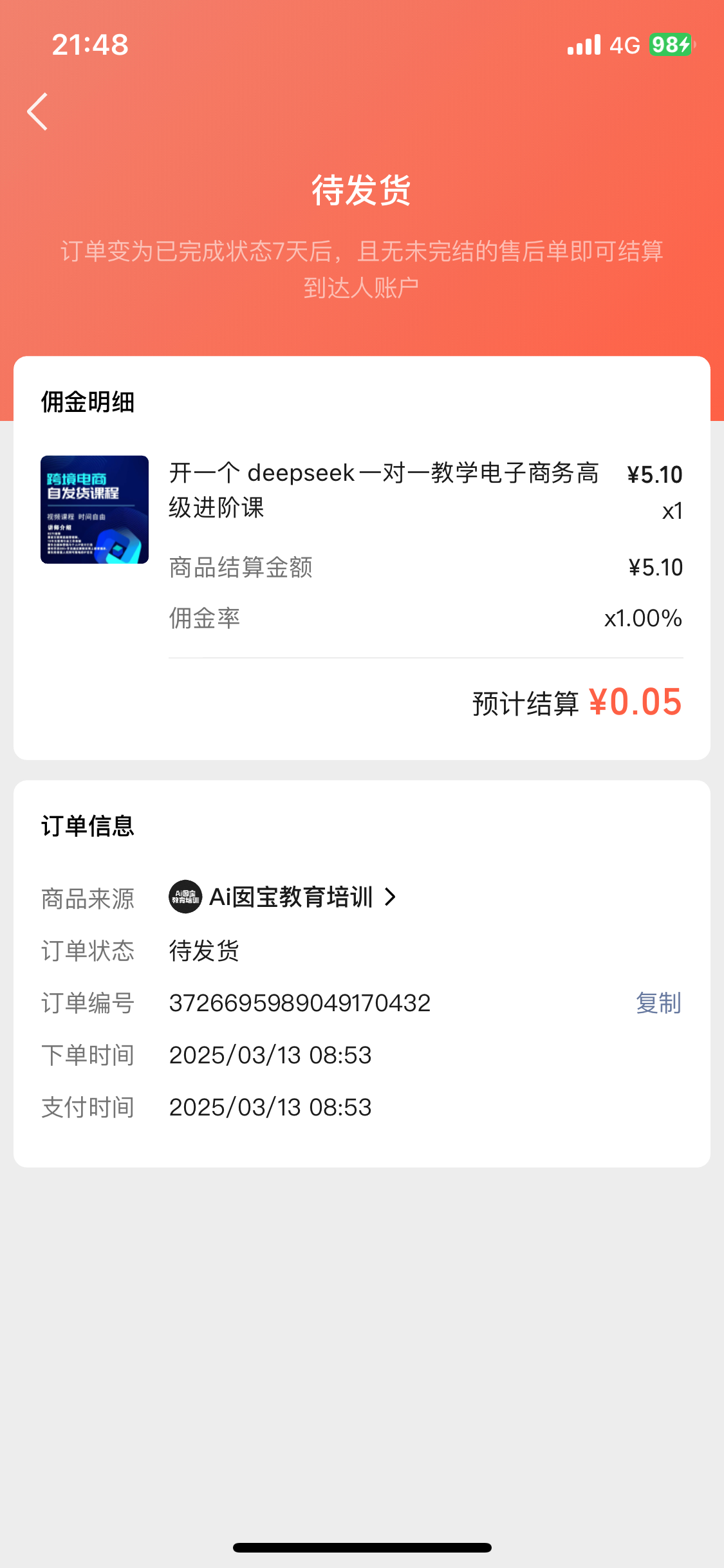Open the deepseek course product thumbnail
This screenshot has height=1568, width=724.
click(x=95, y=510)
